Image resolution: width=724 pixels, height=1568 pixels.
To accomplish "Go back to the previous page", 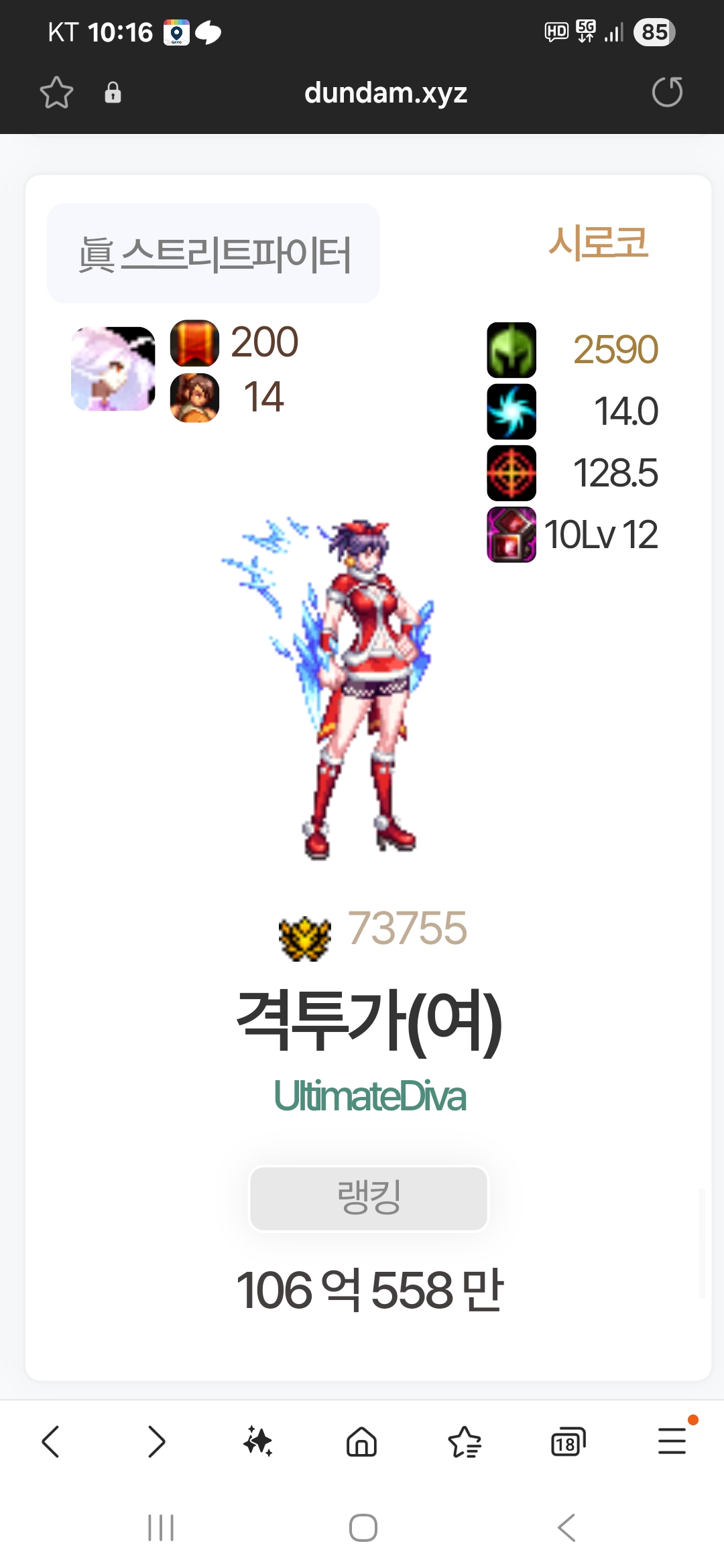I will [51, 1441].
